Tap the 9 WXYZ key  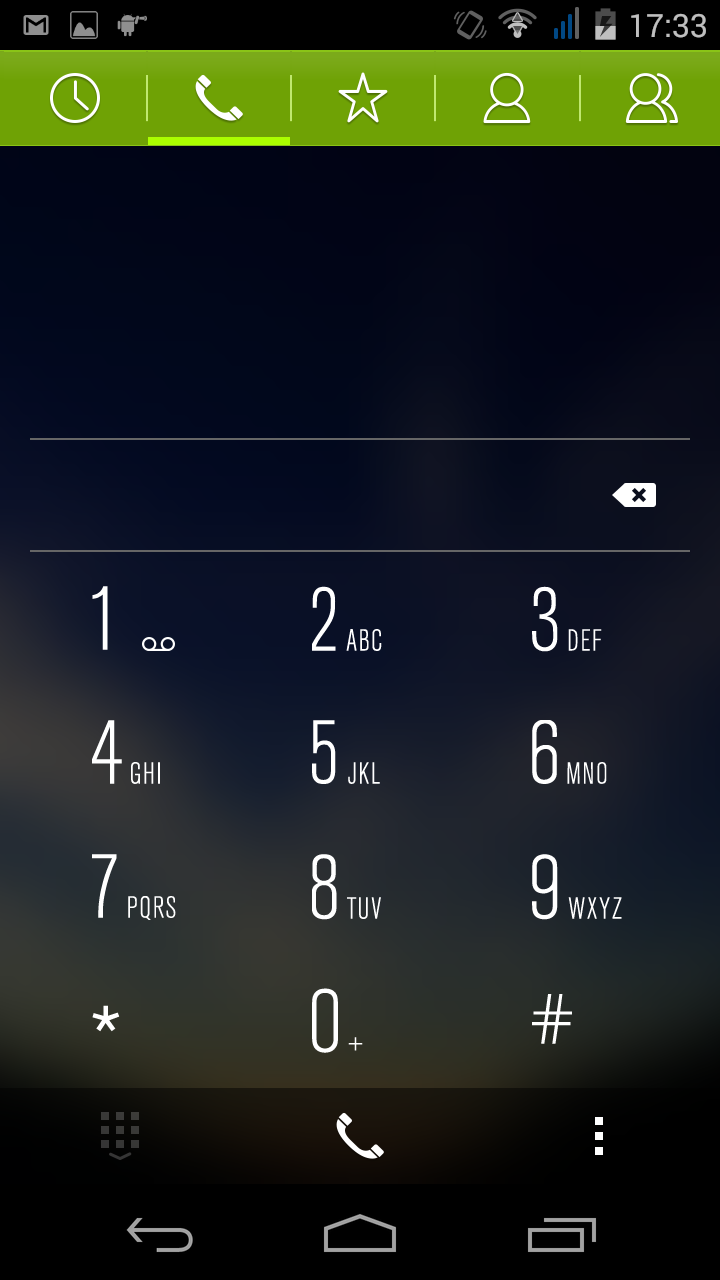point(575,888)
